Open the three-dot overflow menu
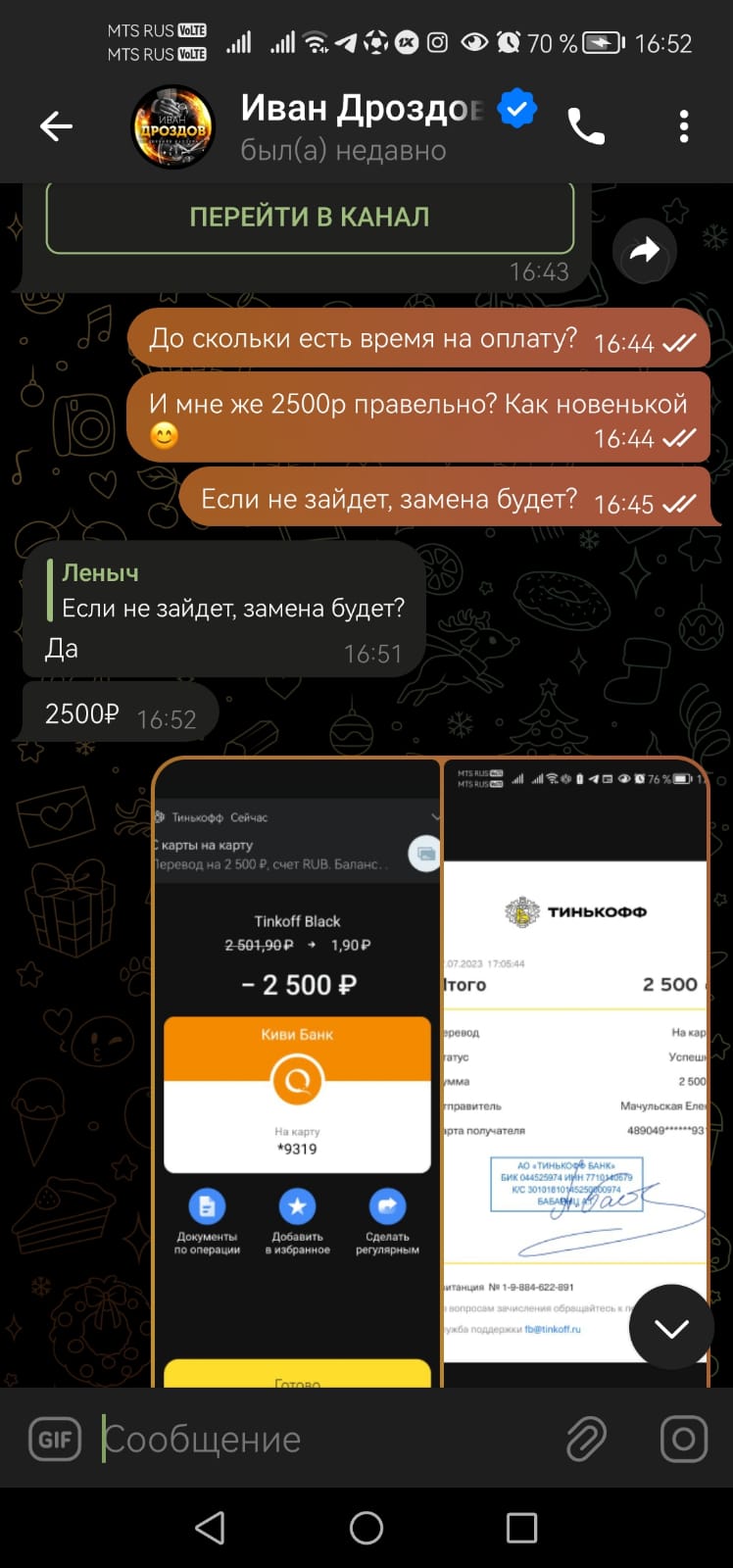This screenshot has width=733, height=1568. [684, 126]
